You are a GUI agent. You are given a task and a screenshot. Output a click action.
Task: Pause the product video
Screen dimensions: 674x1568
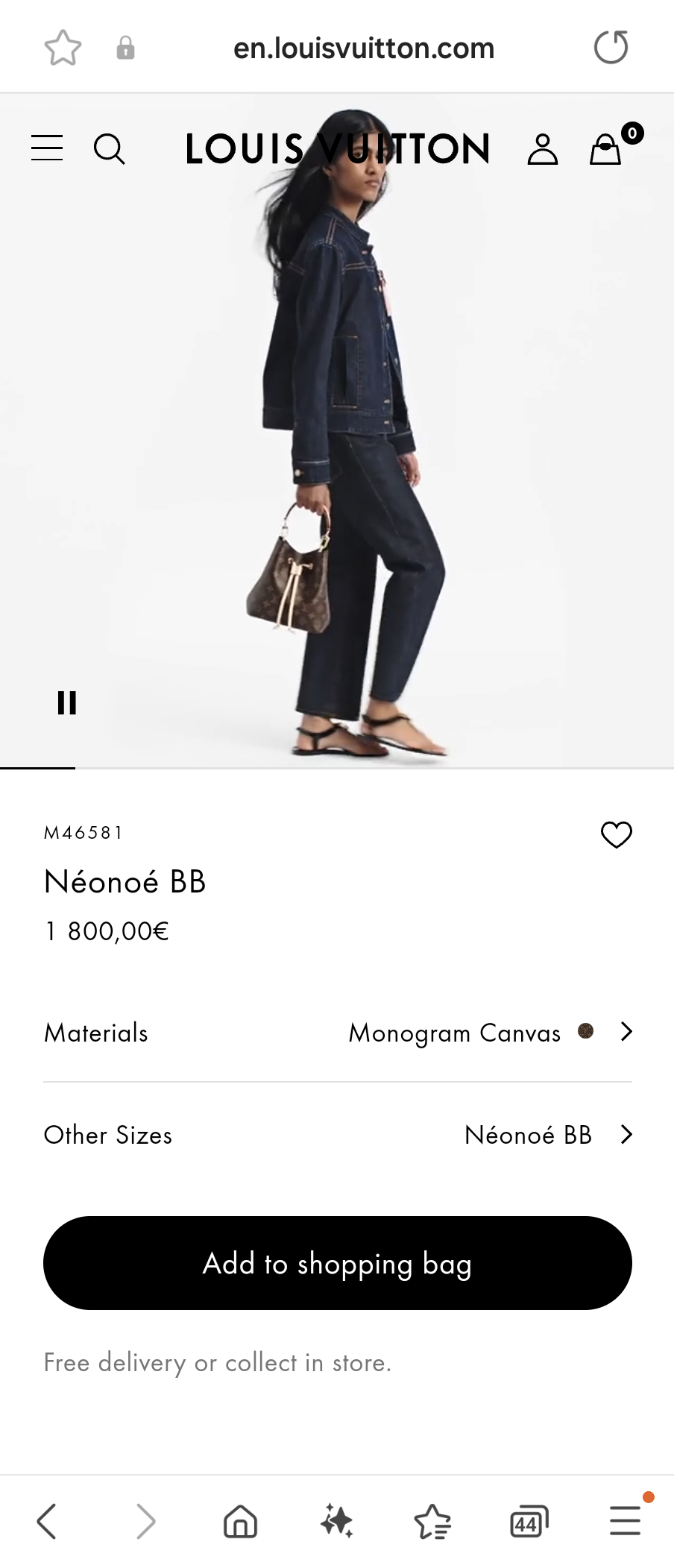click(x=67, y=702)
